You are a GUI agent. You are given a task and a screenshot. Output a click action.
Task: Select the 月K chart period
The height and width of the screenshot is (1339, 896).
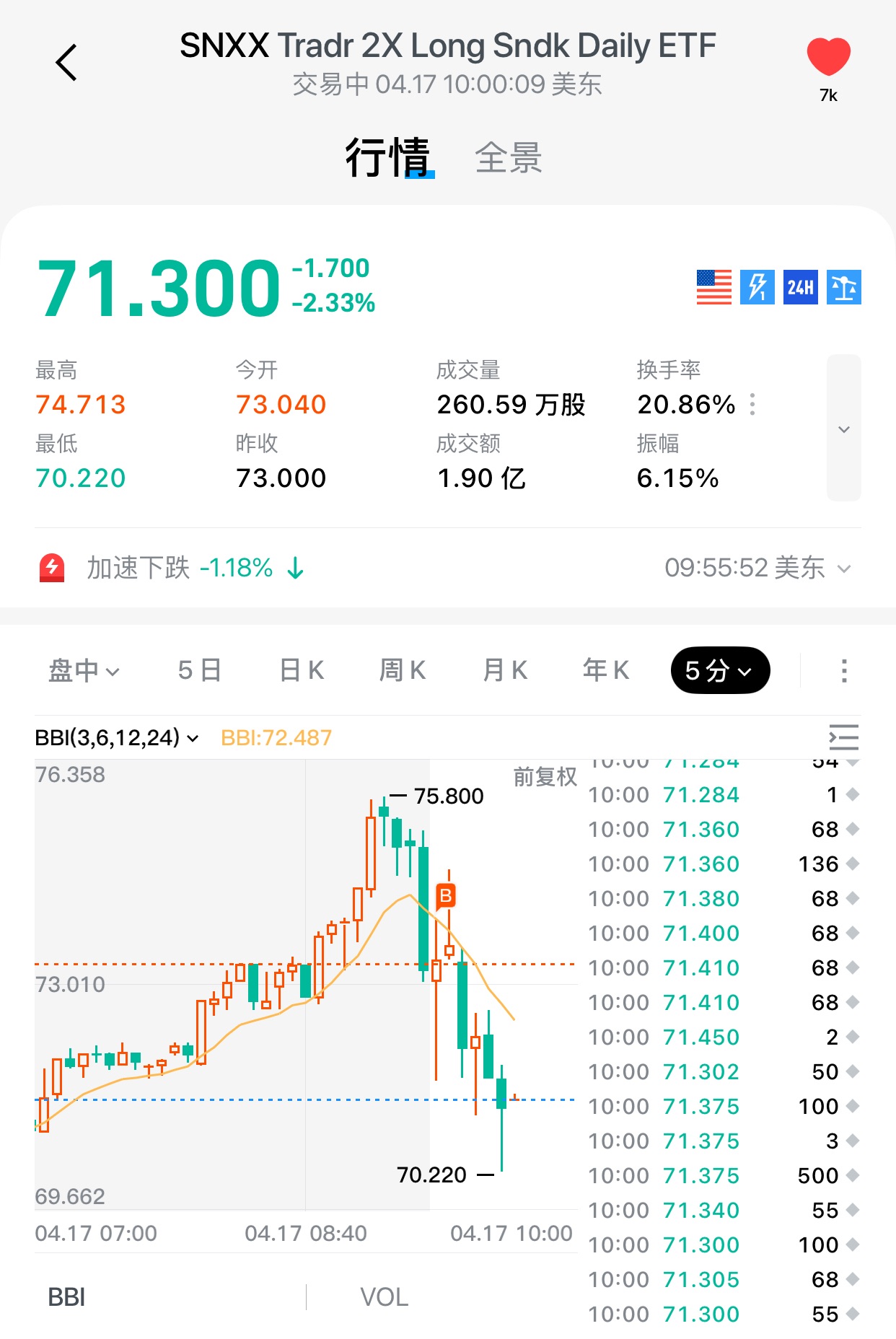pos(505,671)
